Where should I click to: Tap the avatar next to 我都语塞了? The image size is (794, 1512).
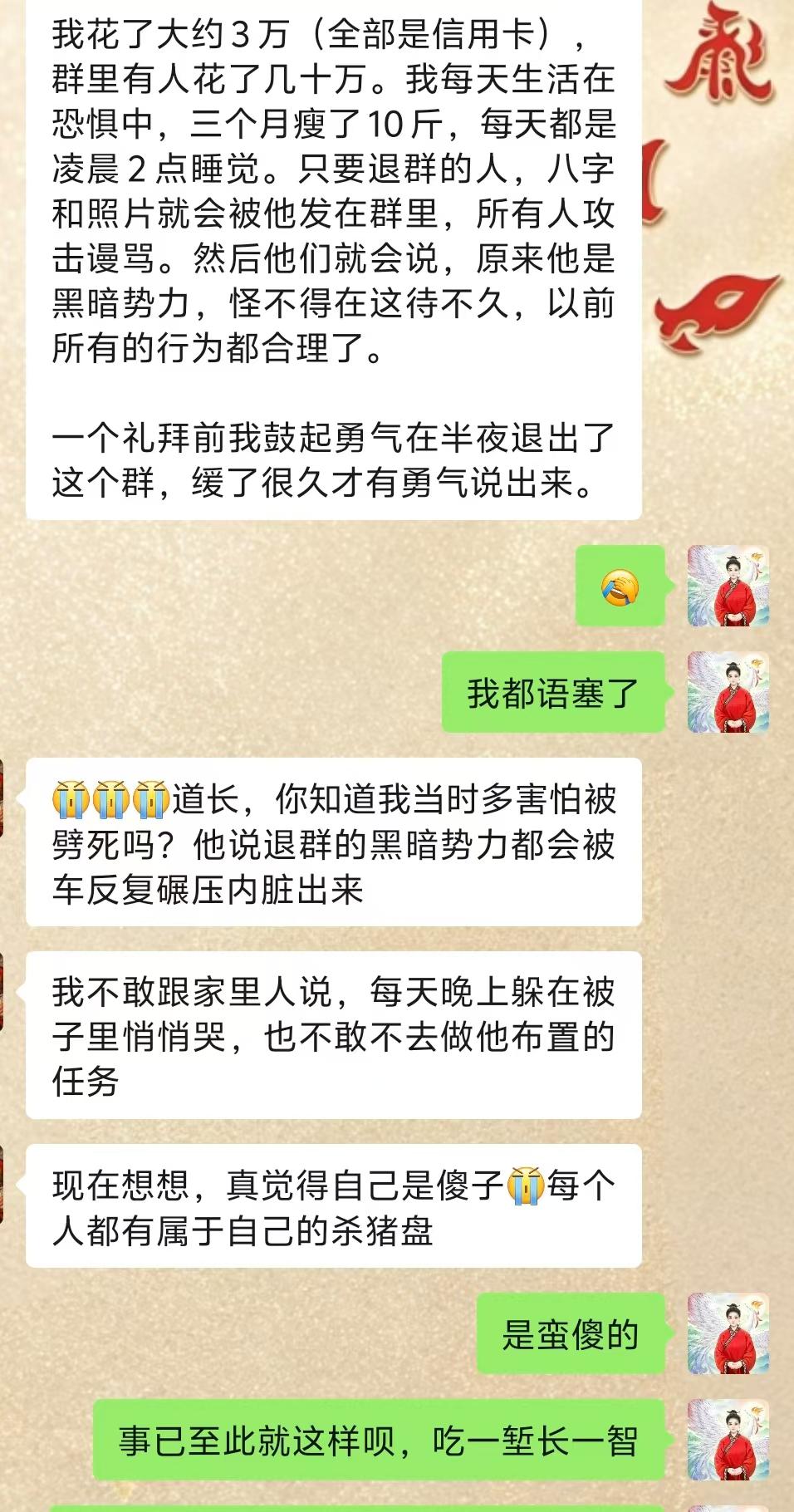pos(728,692)
